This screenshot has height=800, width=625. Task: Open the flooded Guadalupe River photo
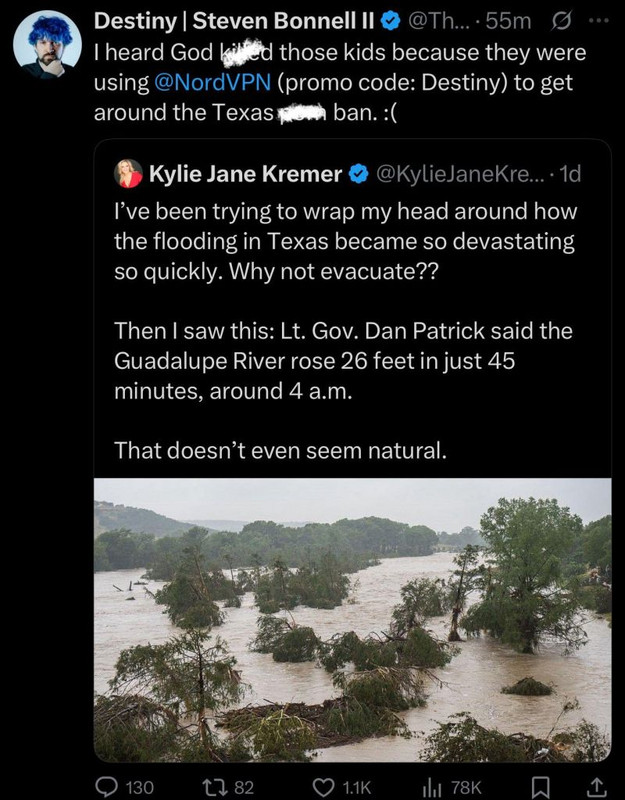point(353,620)
